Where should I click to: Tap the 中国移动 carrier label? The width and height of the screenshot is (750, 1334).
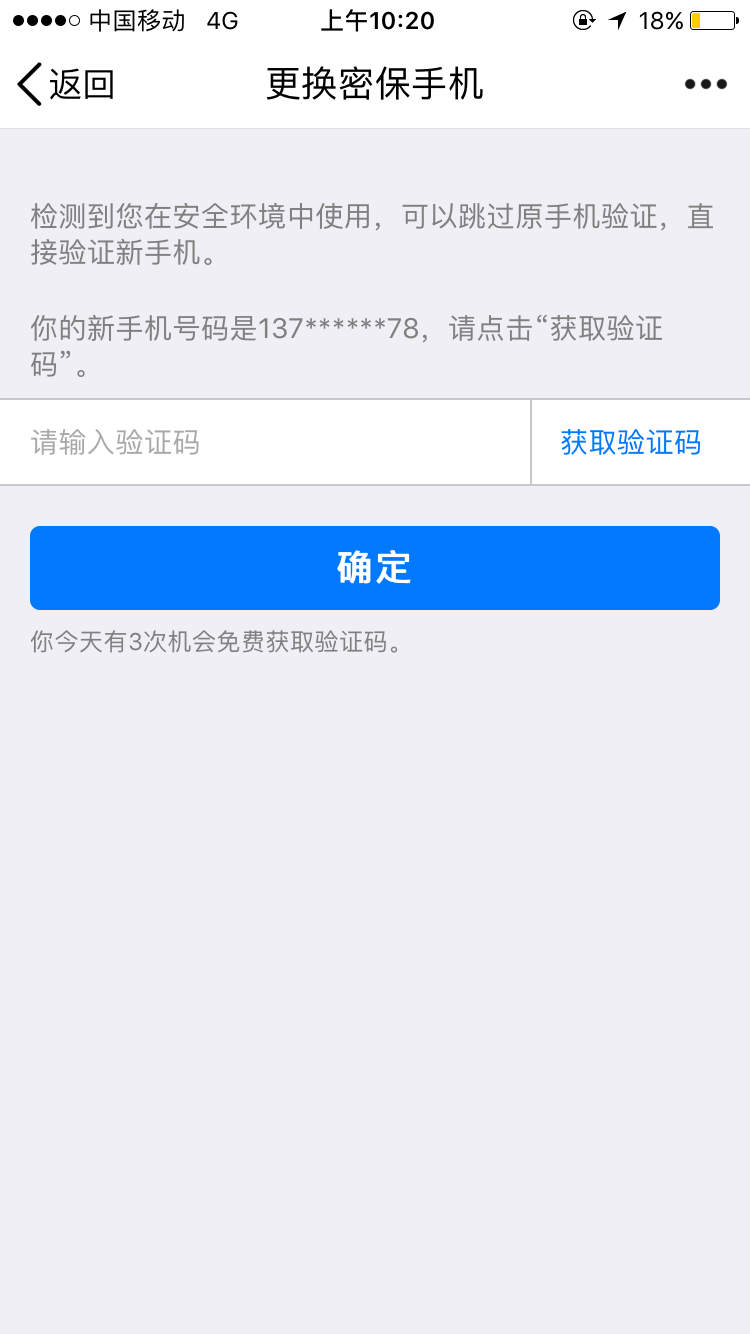(x=139, y=20)
